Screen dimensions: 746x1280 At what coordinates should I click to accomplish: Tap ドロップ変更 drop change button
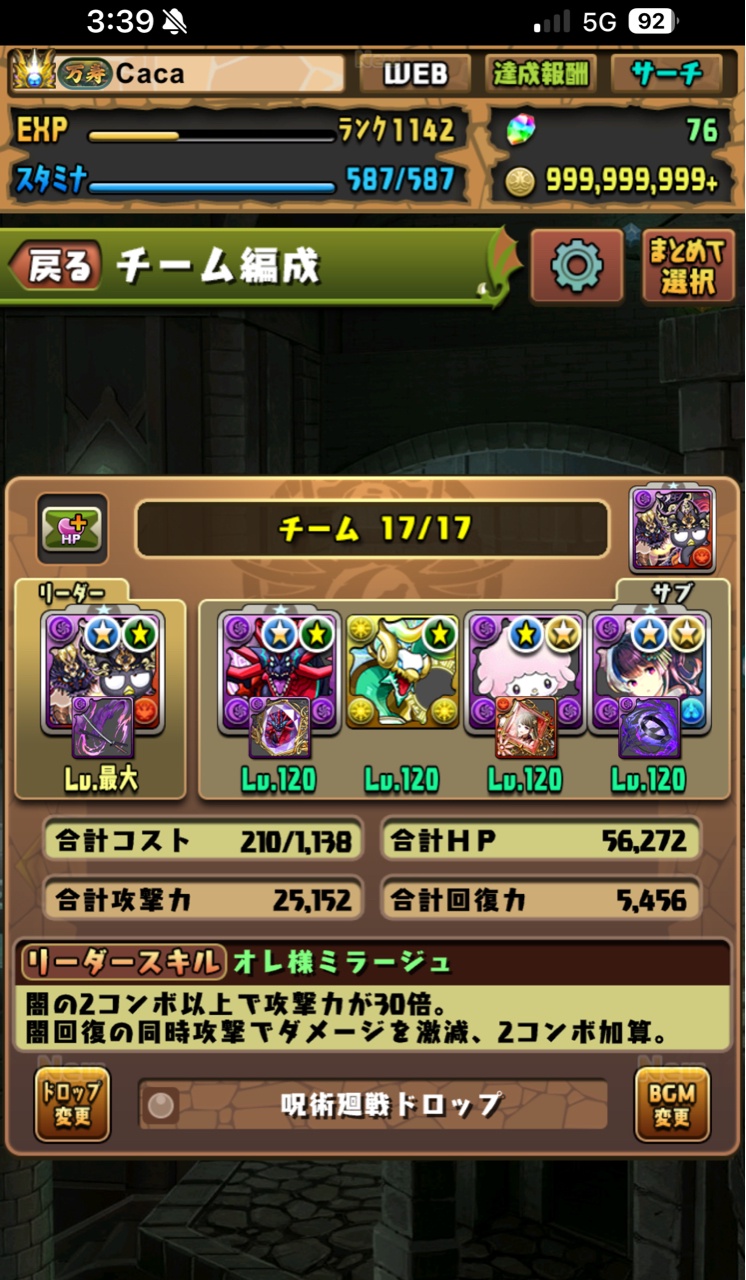(x=72, y=1104)
